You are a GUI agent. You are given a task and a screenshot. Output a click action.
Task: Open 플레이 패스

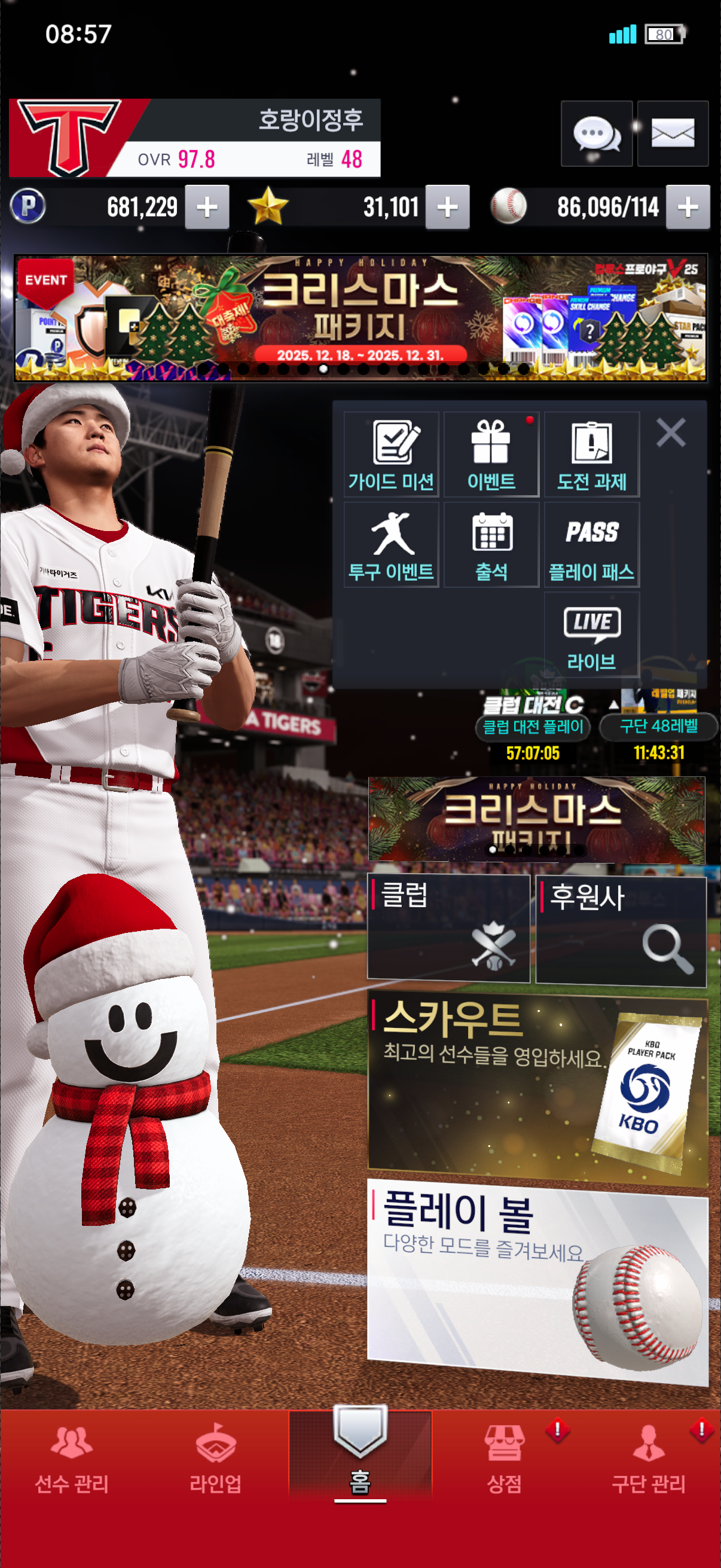(591, 544)
